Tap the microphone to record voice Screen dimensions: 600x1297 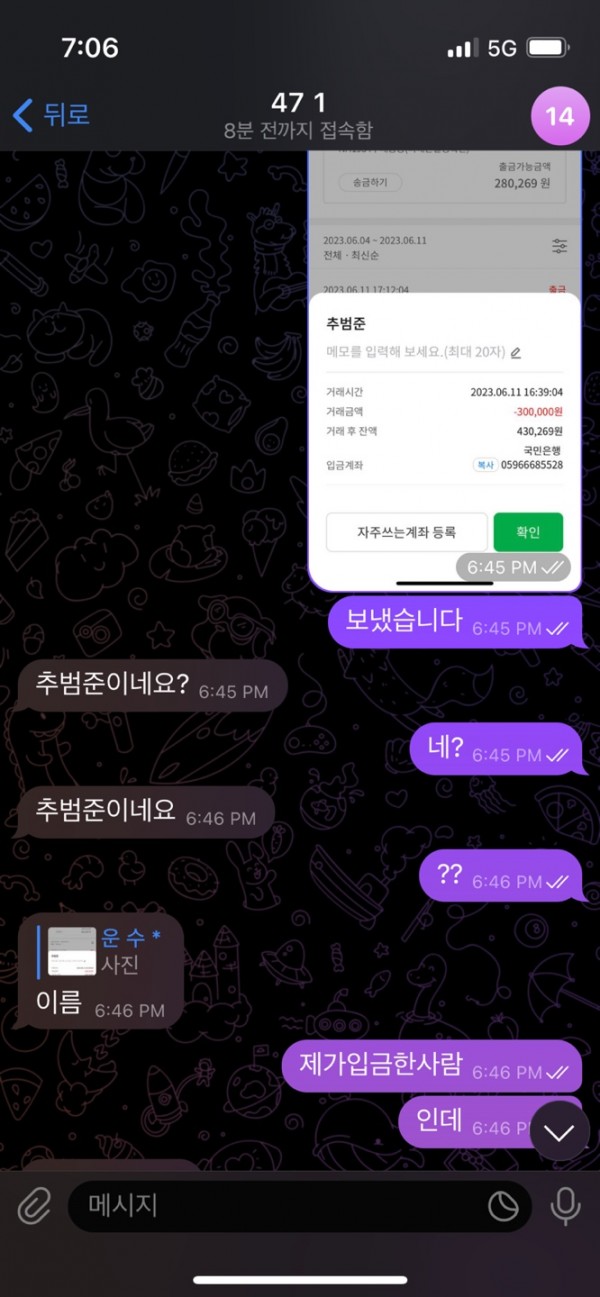click(x=565, y=1206)
